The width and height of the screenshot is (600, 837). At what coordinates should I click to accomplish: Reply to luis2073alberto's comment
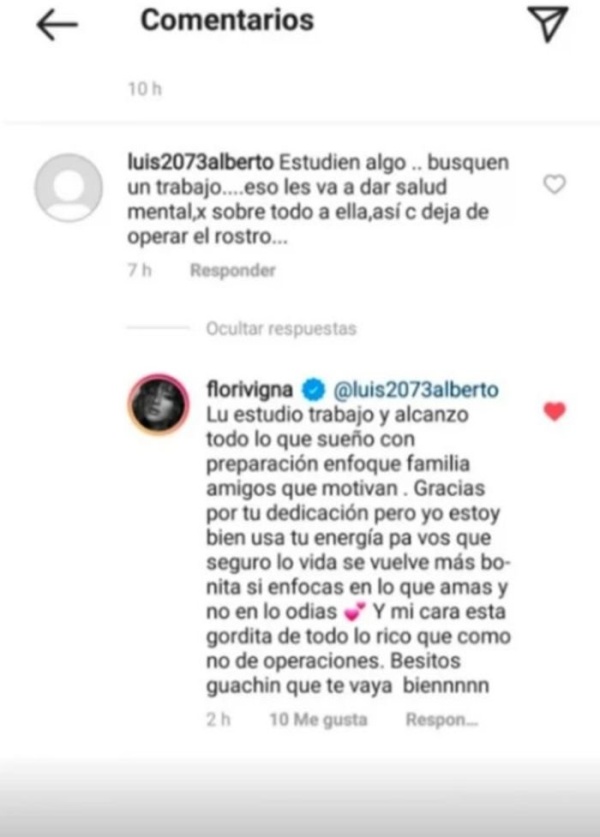coord(232,270)
